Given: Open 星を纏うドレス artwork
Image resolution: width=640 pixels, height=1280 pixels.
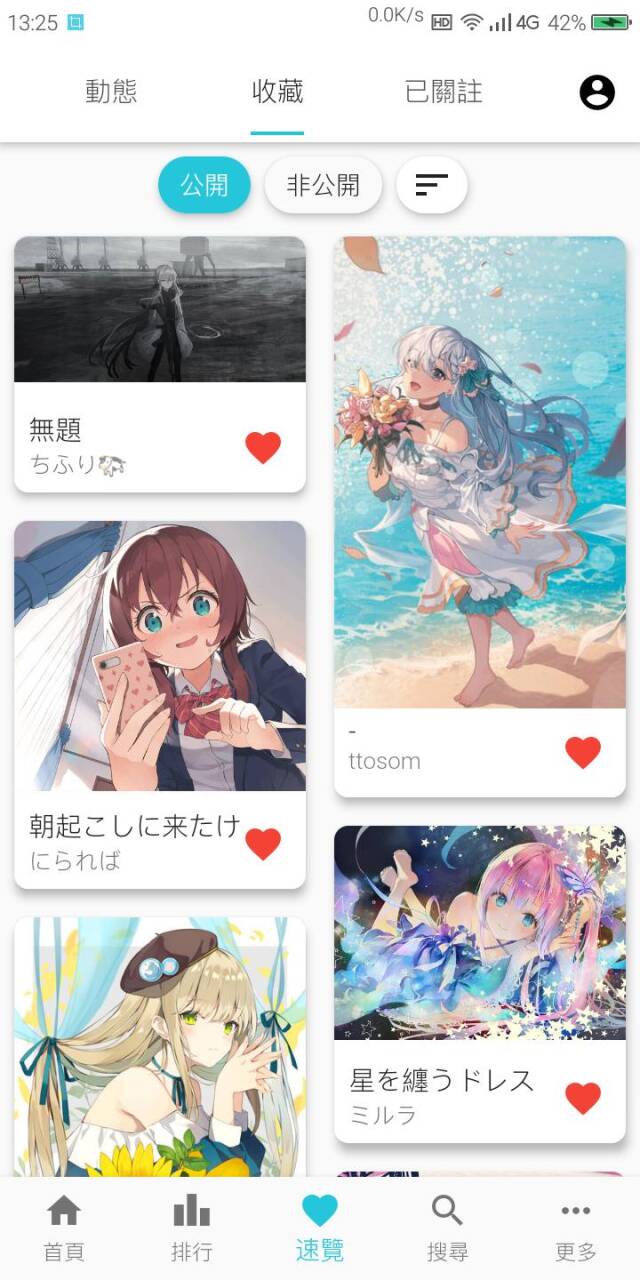Looking at the screenshot, I should pyautogui.click(x=480, y=932).
